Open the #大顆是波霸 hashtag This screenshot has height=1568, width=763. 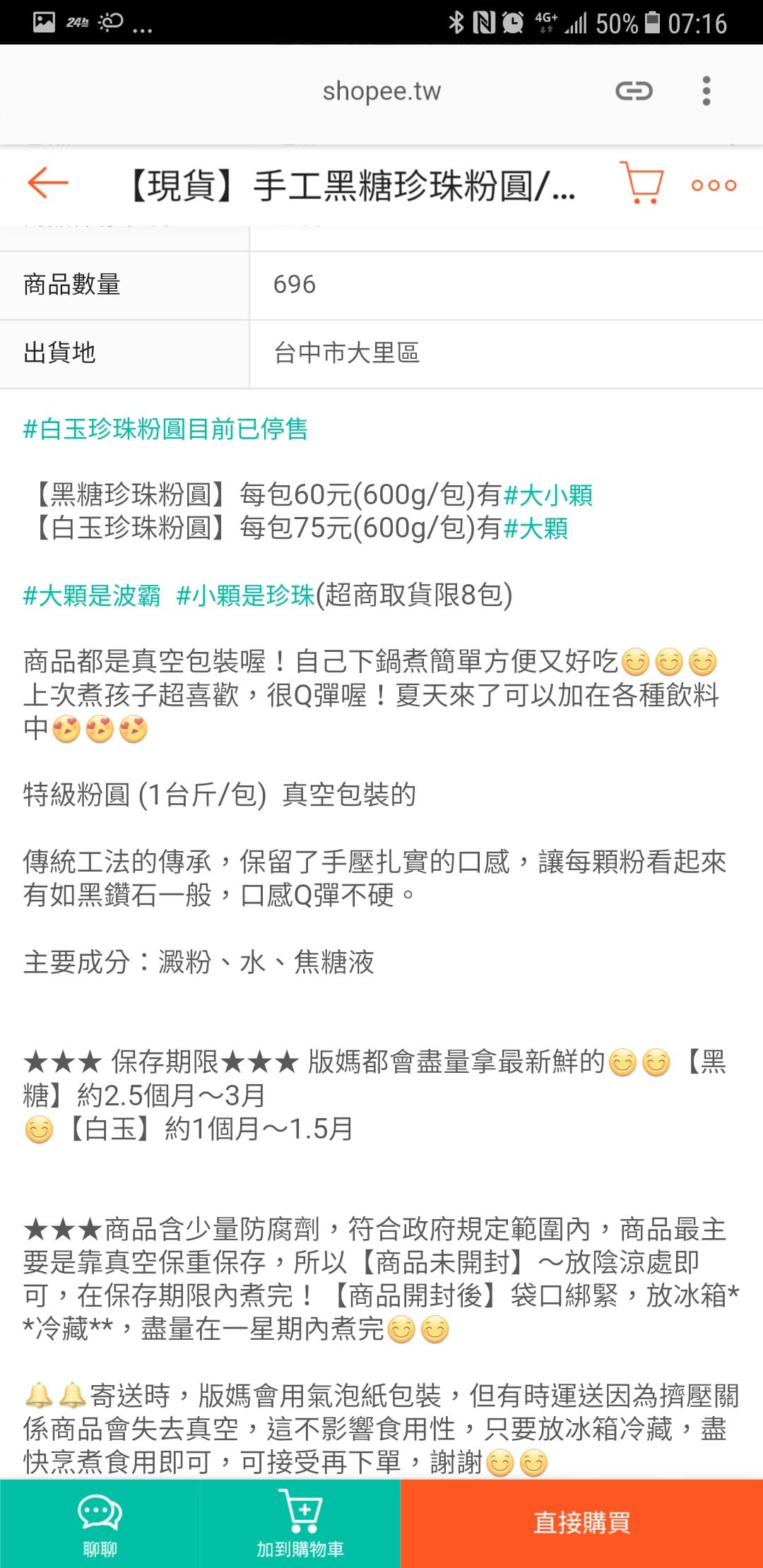click(92, 595)
